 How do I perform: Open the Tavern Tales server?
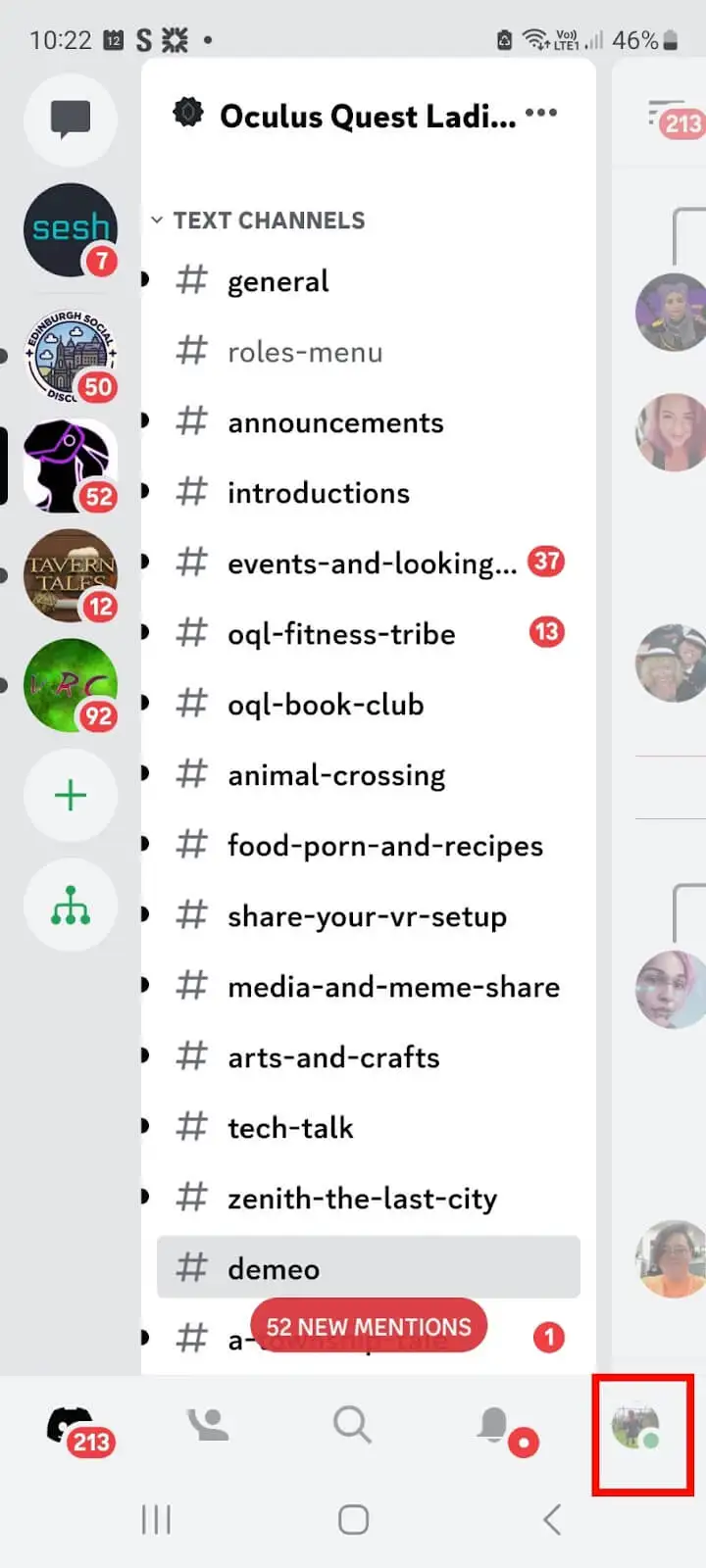(x=71, y=575)
